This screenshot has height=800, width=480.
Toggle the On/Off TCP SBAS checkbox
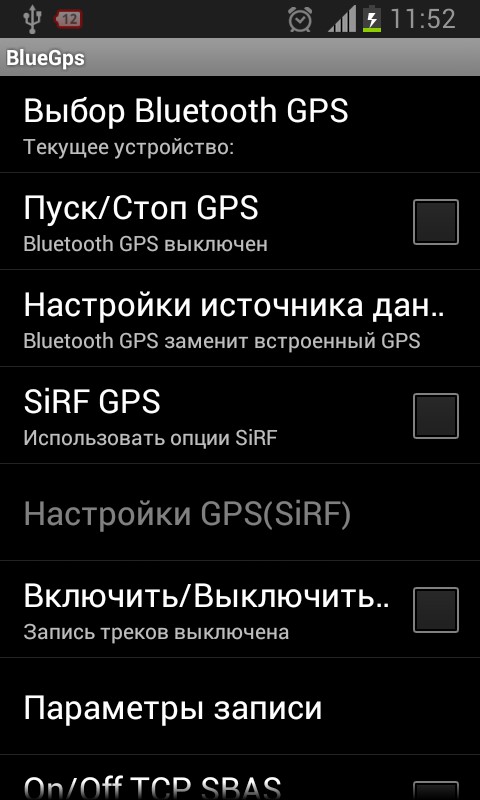(436, 791)
